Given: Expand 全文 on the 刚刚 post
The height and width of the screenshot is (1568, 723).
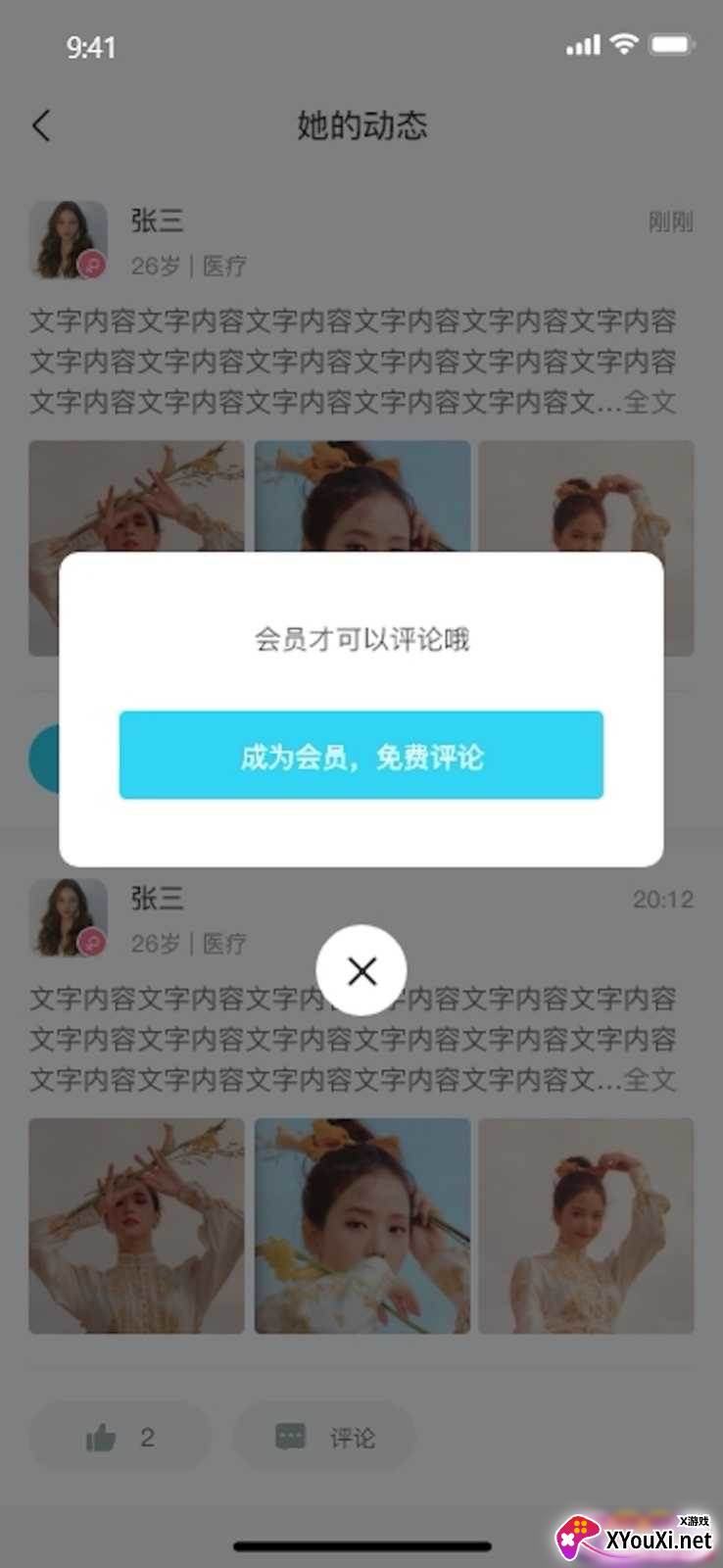Looking at the screenshot, I should [651, 402].
